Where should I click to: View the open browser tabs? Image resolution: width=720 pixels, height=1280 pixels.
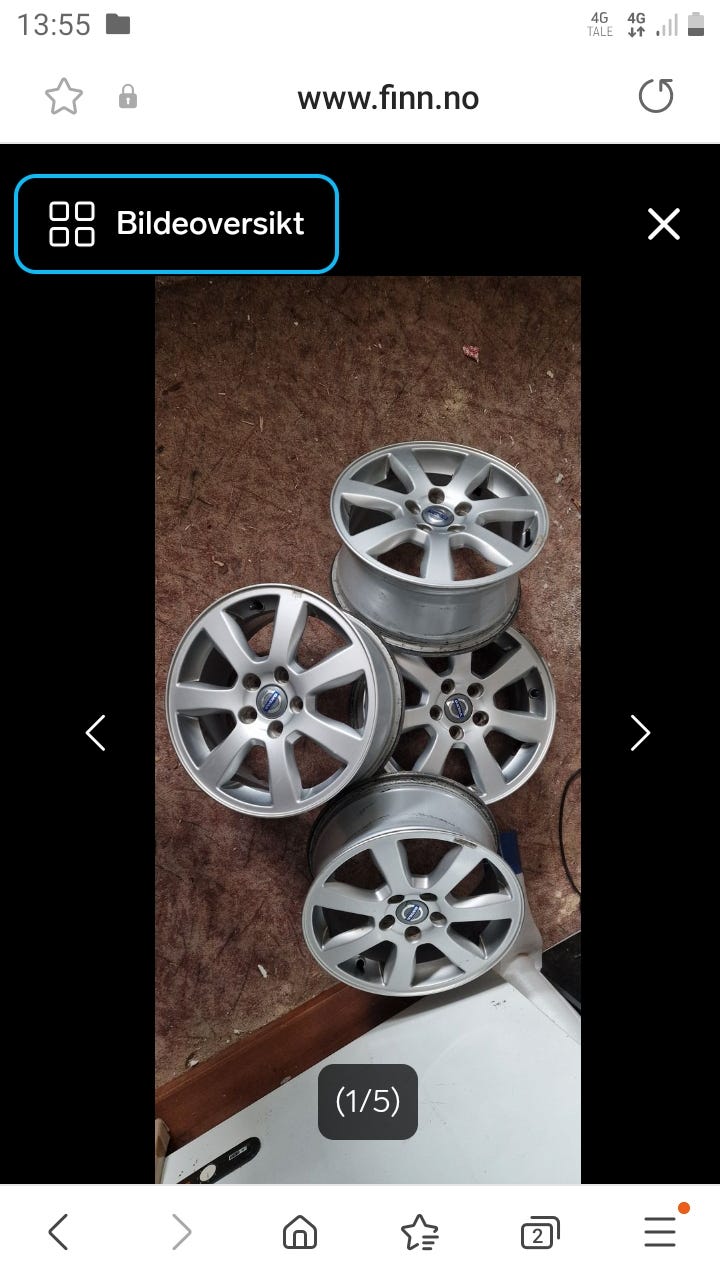[x=540, y=1233]
